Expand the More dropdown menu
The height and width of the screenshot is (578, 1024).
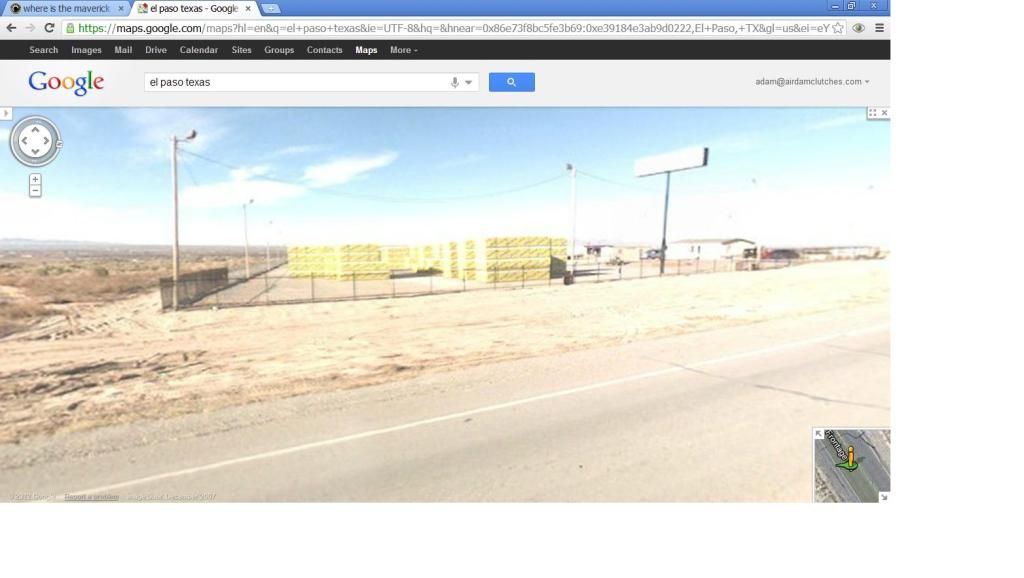point(403,50)
